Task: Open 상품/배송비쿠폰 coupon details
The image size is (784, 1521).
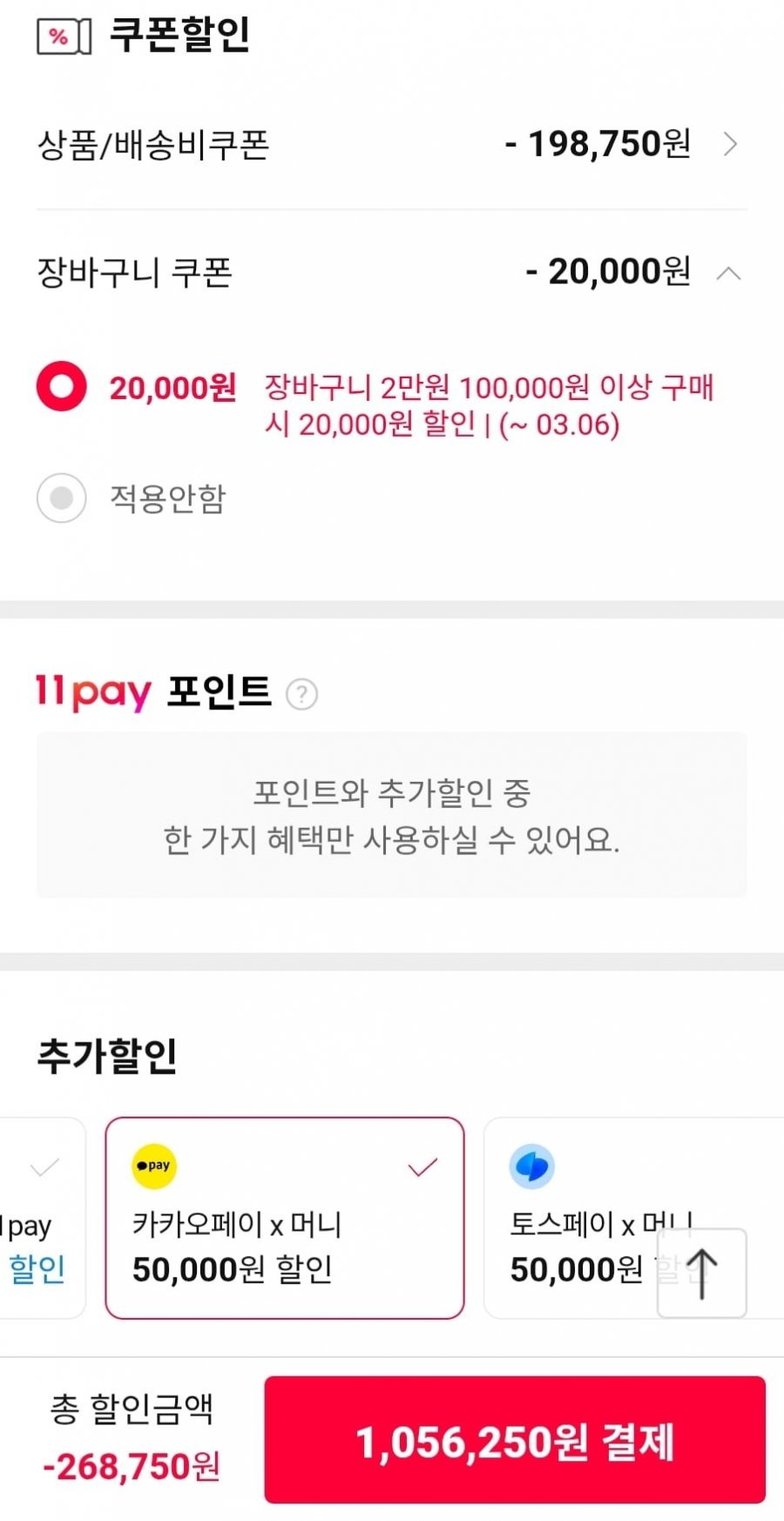Action: point(730,144)
